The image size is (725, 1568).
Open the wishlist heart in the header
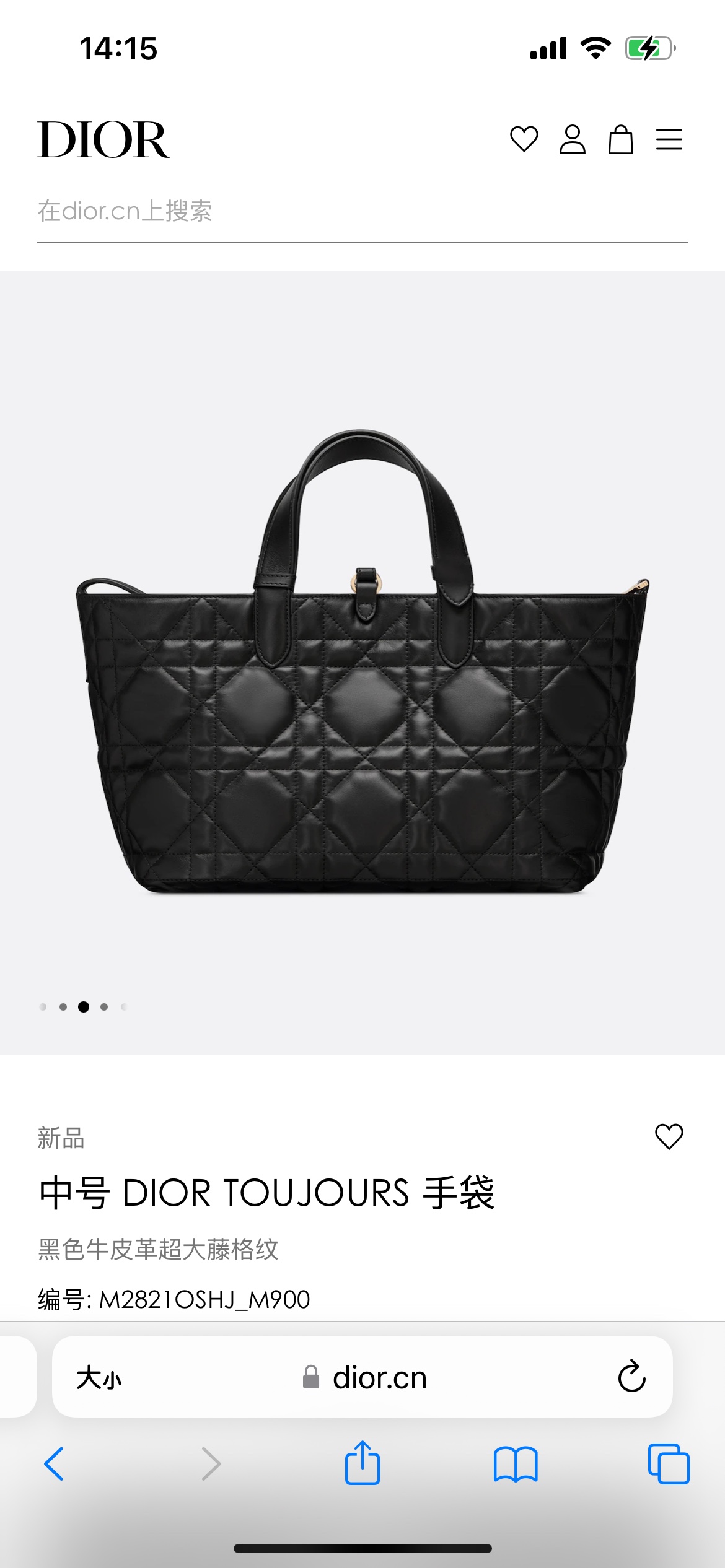pyautogui.click(x=524, y=139)
